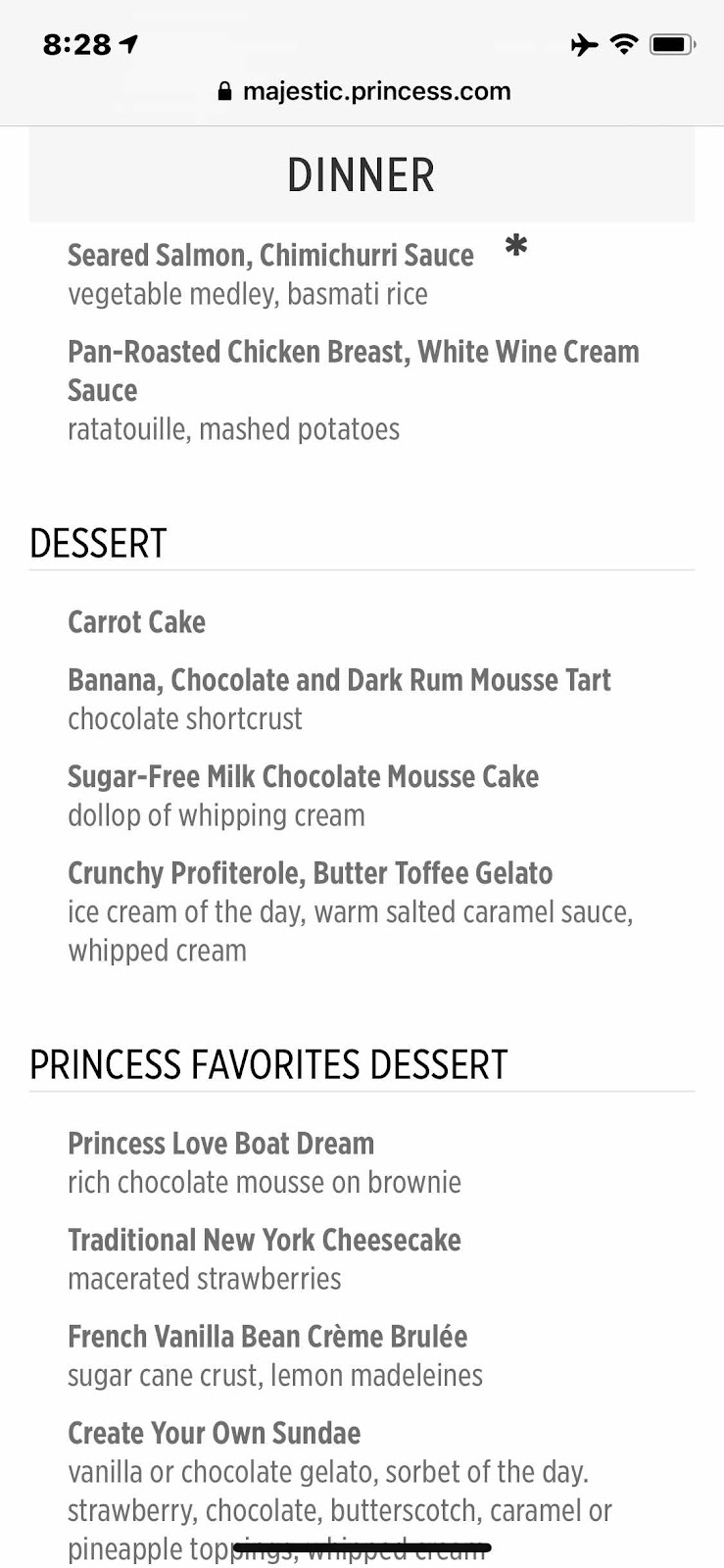Tap the majestic.princess.com address bar
Screen dimensions: 724x1568
(x=363, y=91)
